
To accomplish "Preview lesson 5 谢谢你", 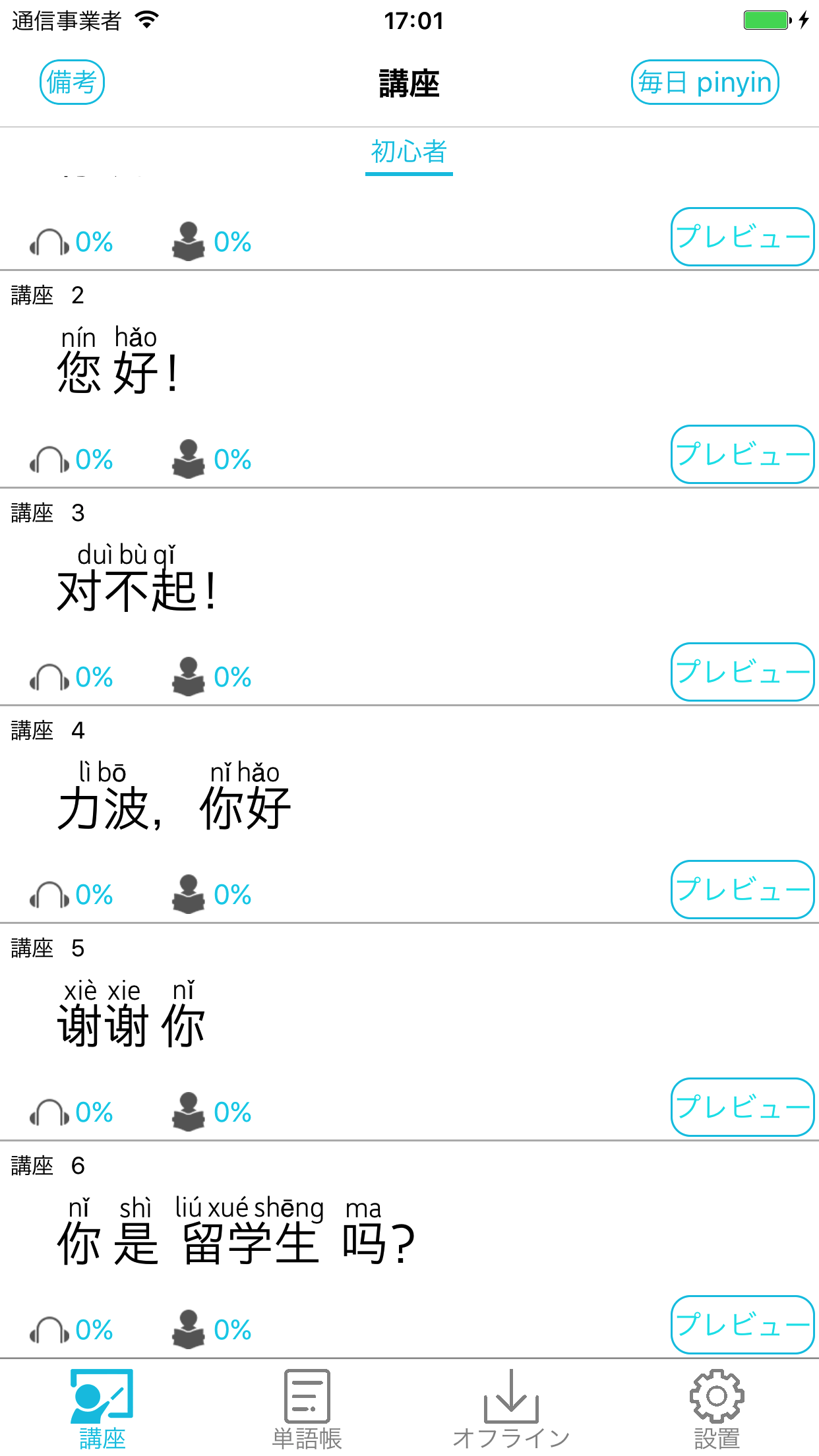I will pos(743,1107).
